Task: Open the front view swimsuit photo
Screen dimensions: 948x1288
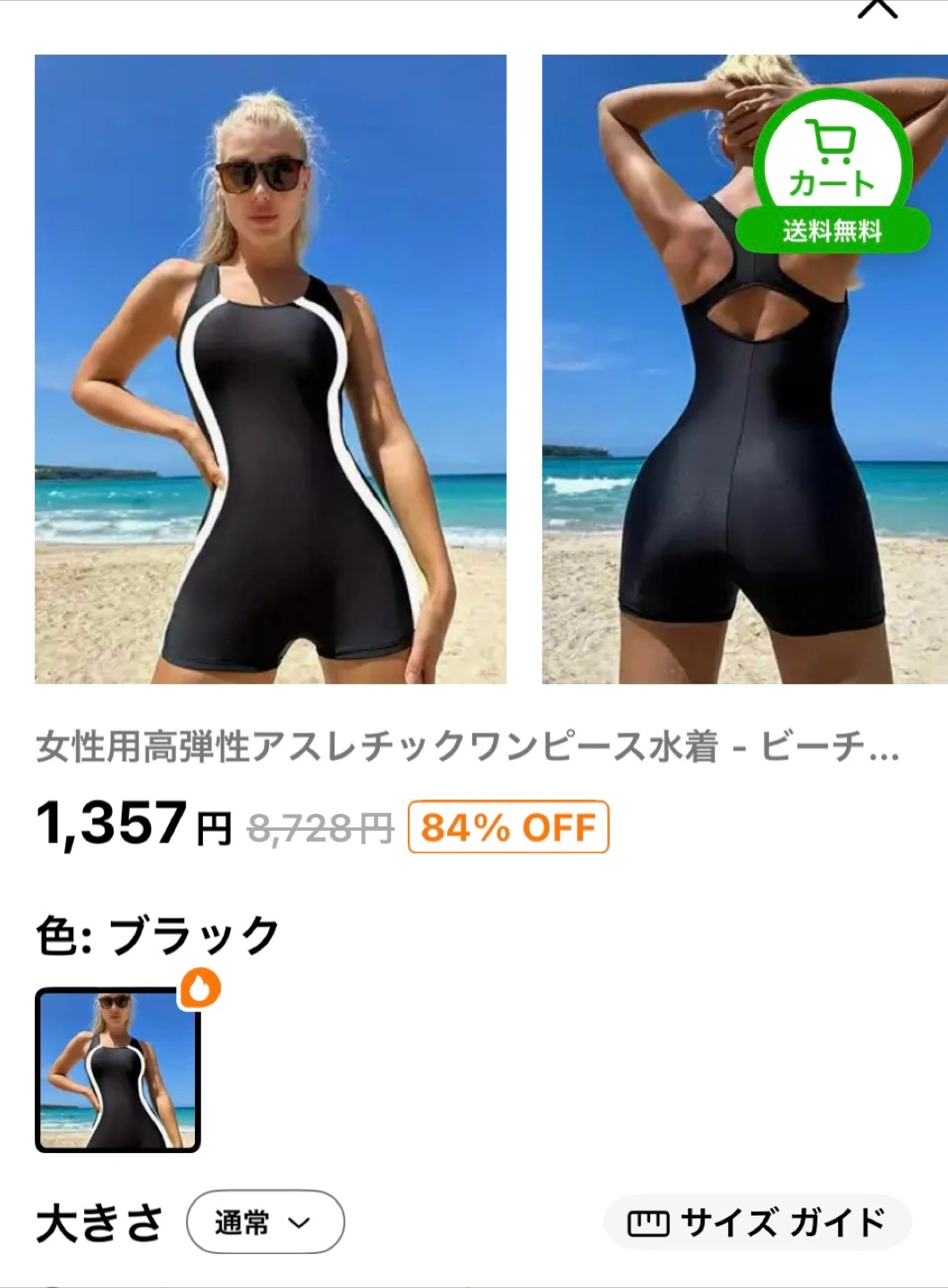Action: (x=270, y=369)
